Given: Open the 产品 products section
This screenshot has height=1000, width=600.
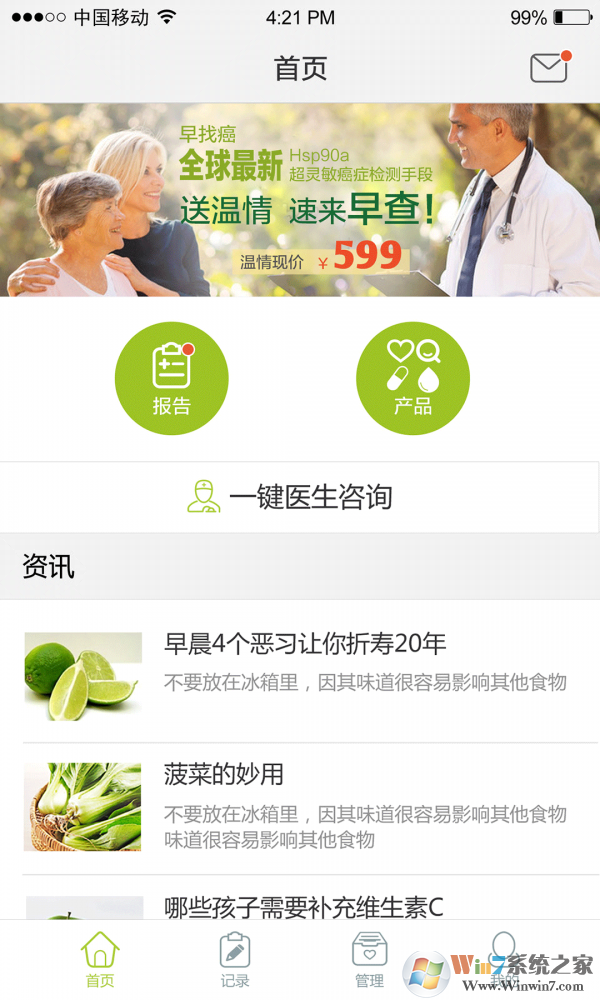Looking at the screenshot, I should 413,378.
